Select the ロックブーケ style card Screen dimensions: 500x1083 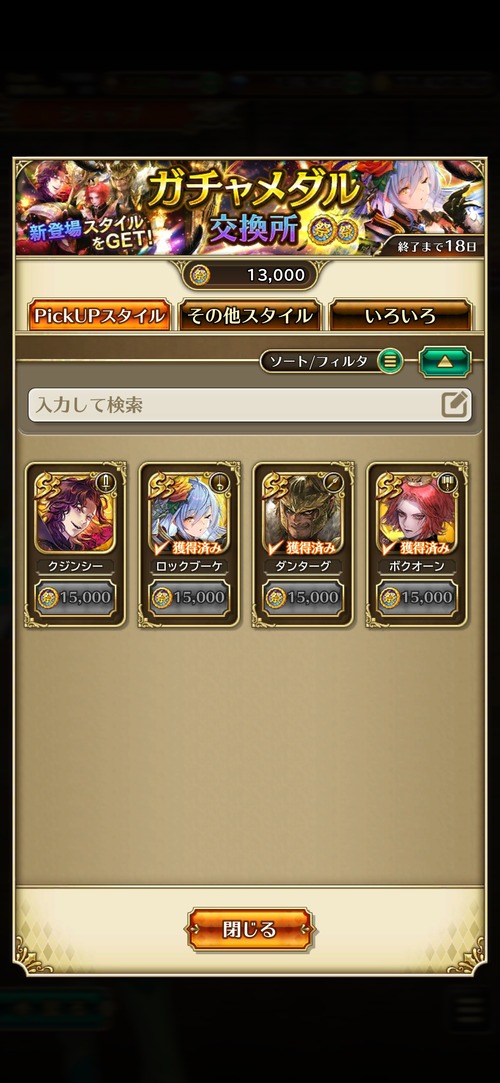[189, 544]
